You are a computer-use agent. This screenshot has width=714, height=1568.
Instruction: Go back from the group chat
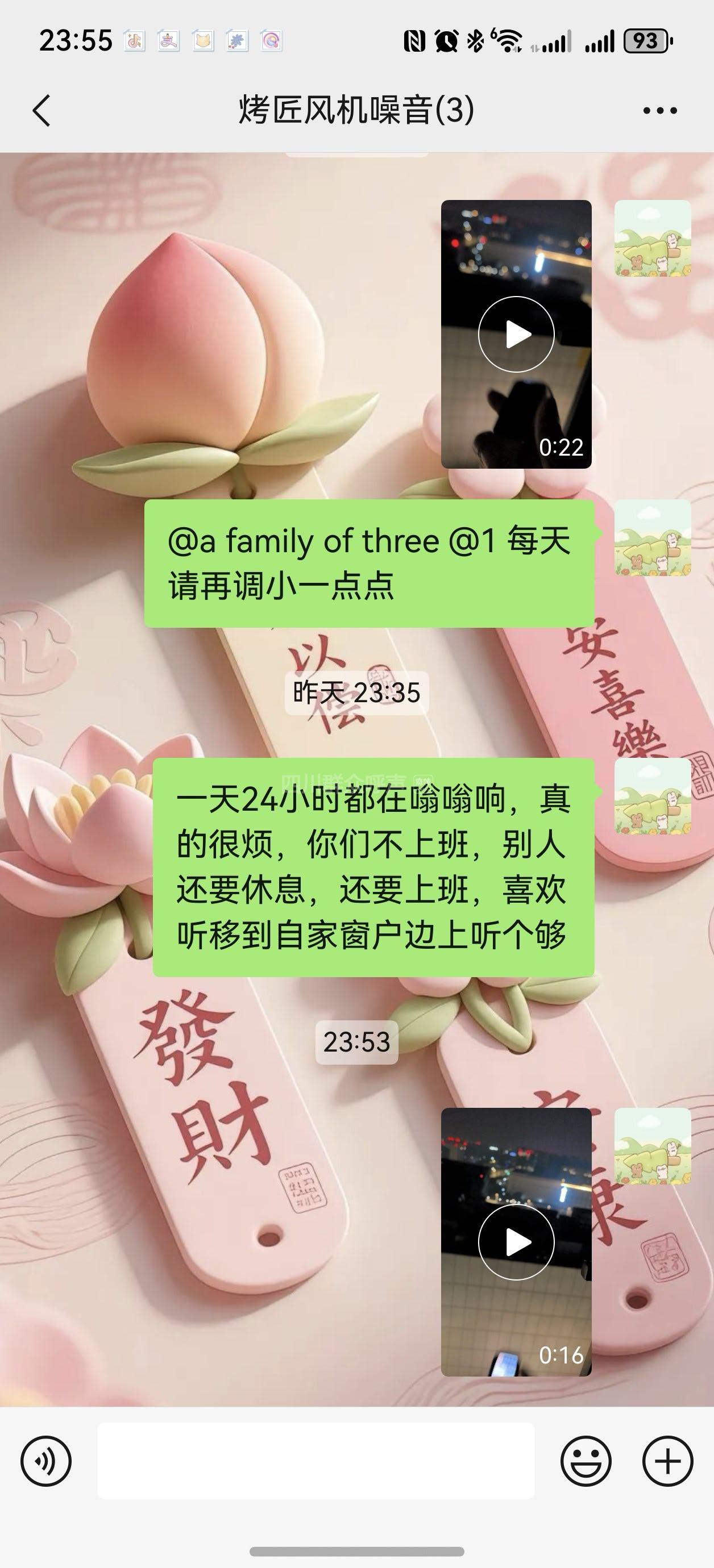(41, 111)
